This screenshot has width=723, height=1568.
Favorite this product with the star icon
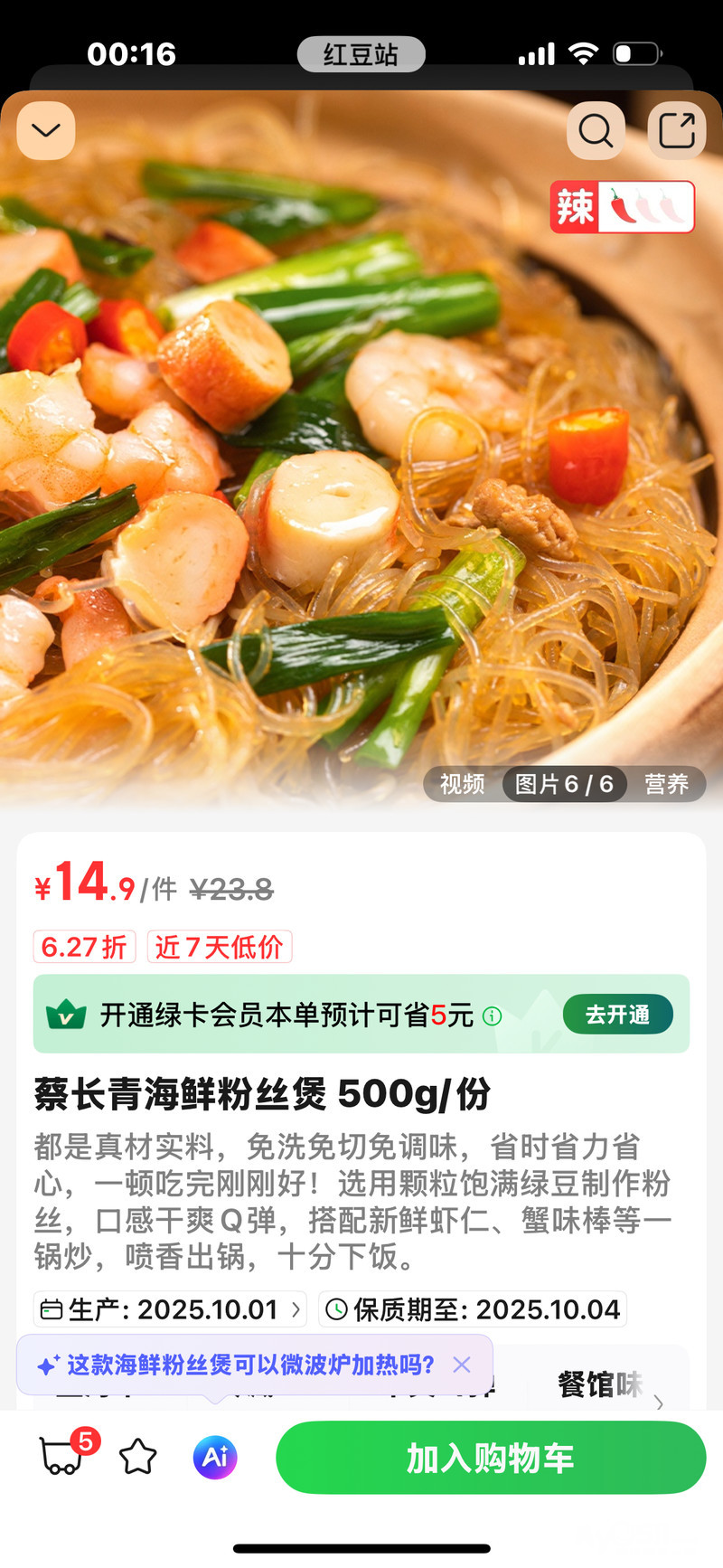tap(138, 1457)
